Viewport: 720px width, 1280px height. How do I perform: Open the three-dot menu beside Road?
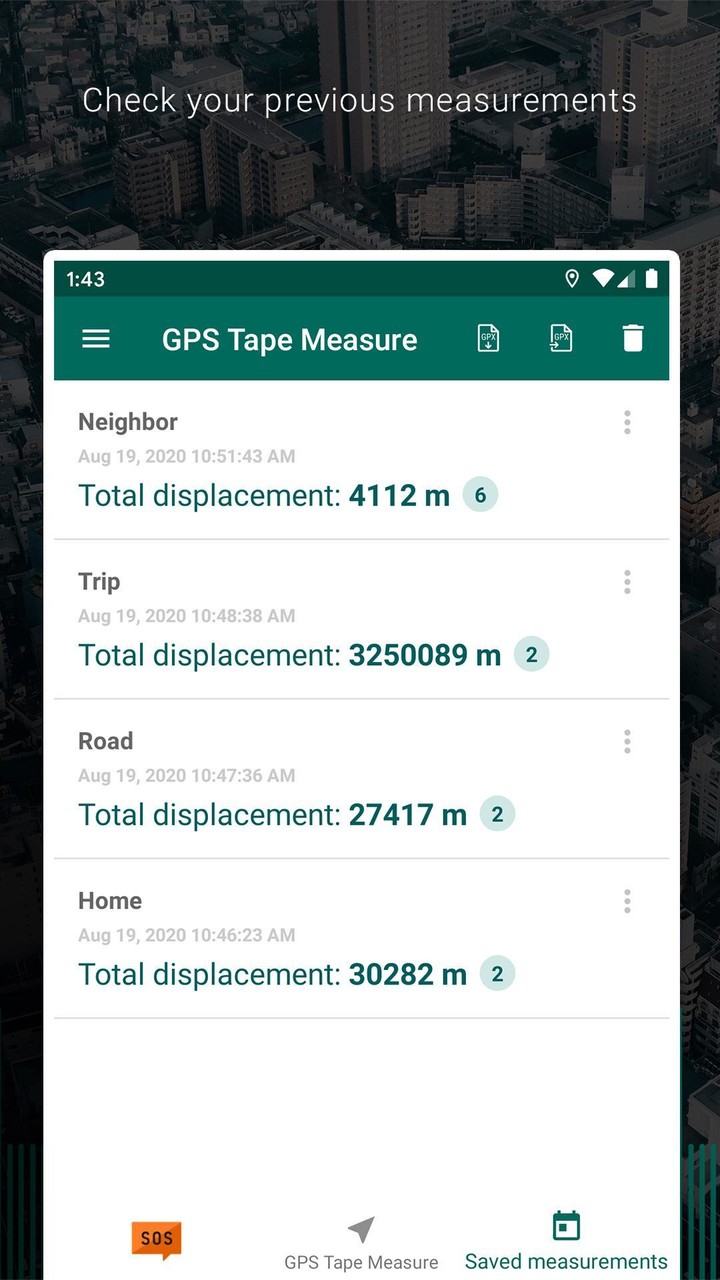pyautogui.click(x=627, y=741)
